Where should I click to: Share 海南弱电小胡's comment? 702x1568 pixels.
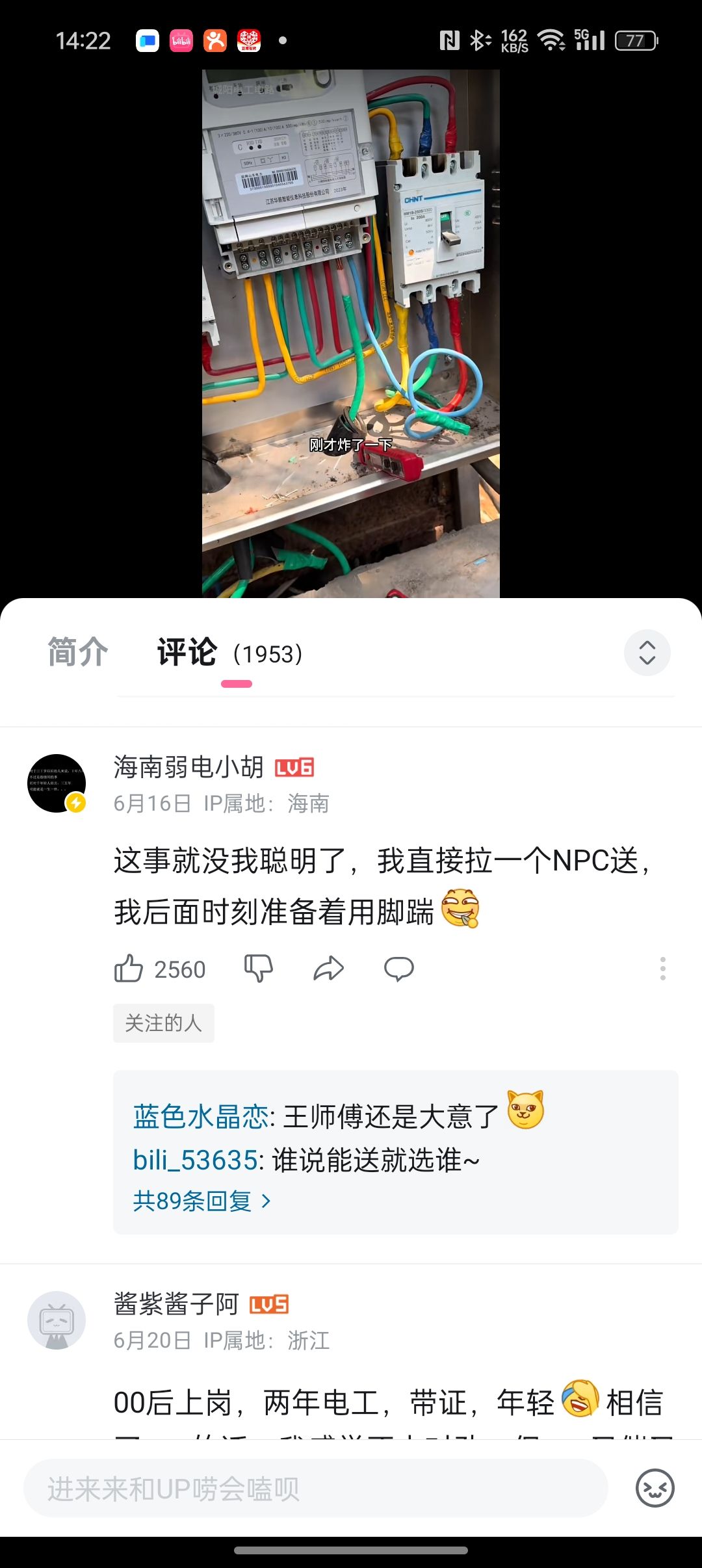click(x=328, y=969)
